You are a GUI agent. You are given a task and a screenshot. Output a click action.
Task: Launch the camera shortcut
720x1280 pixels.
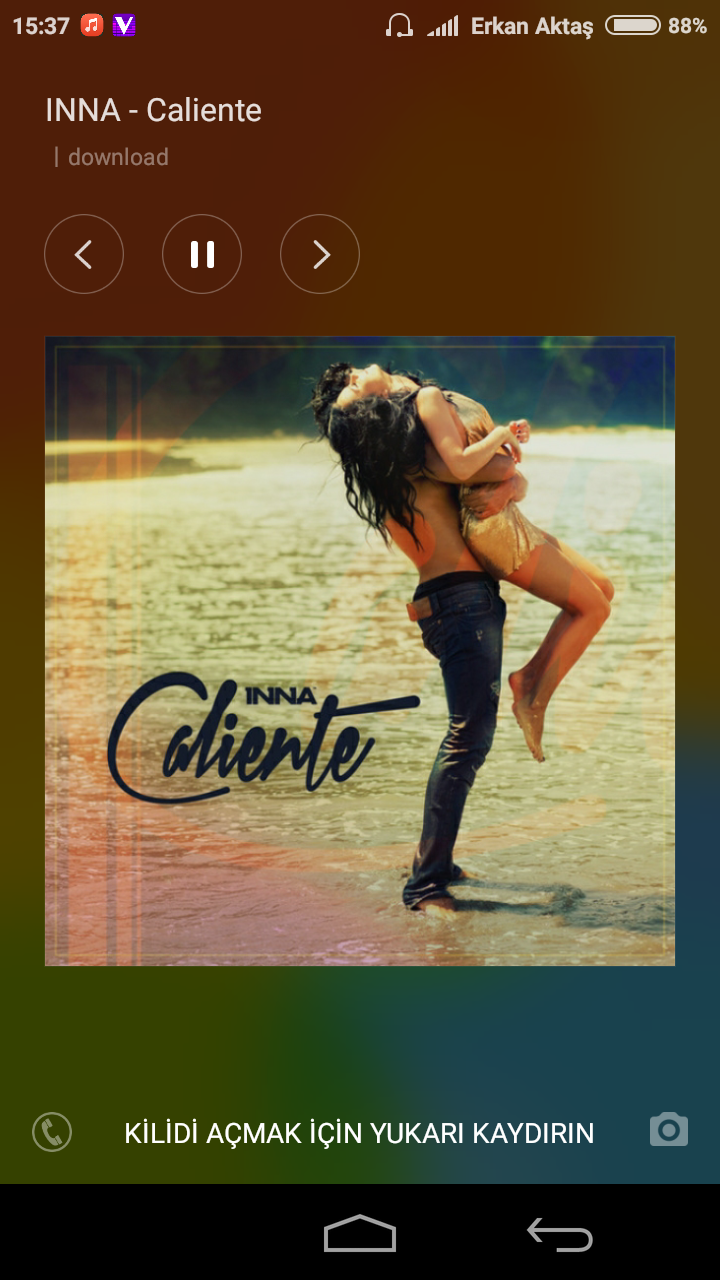(669, 1130)
